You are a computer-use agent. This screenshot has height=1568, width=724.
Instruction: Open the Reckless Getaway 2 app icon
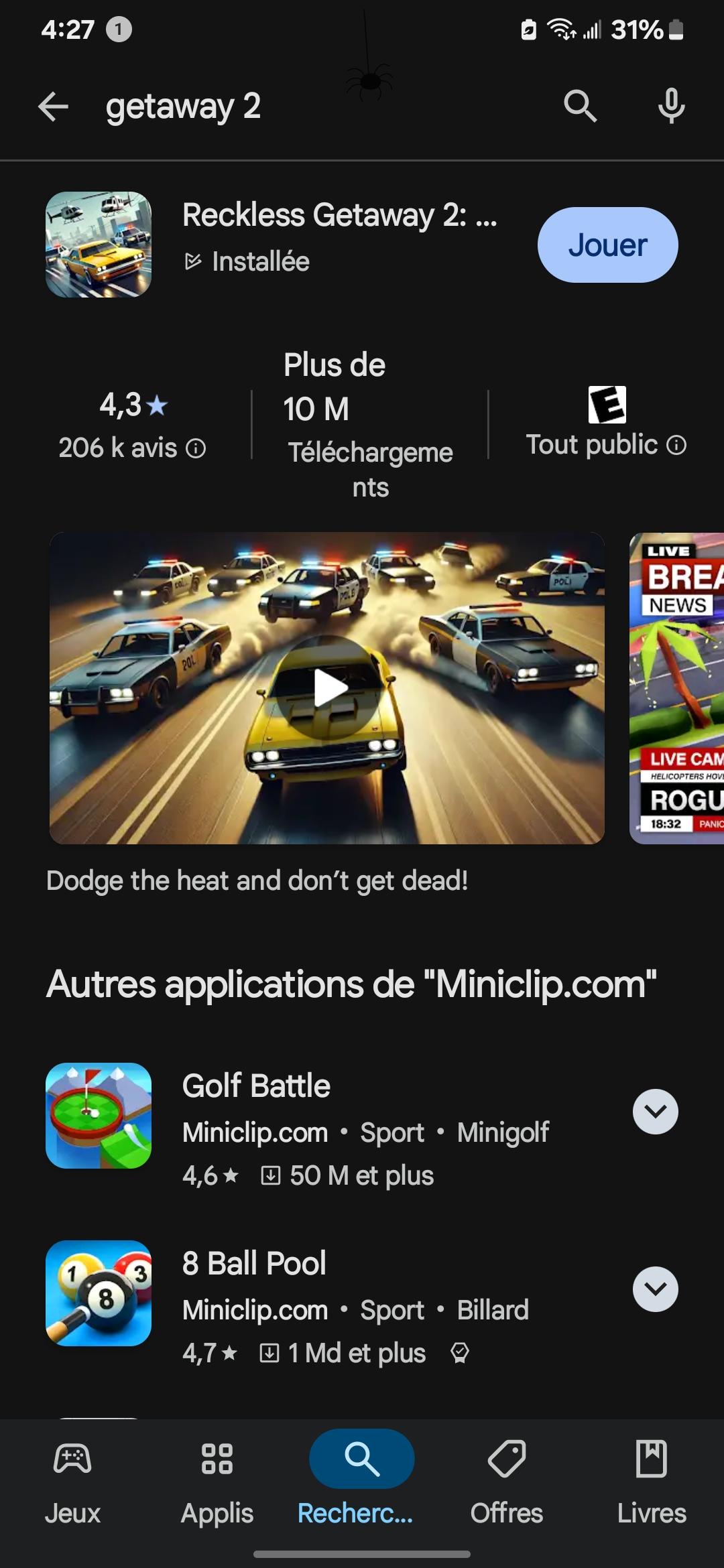point(98,244)
